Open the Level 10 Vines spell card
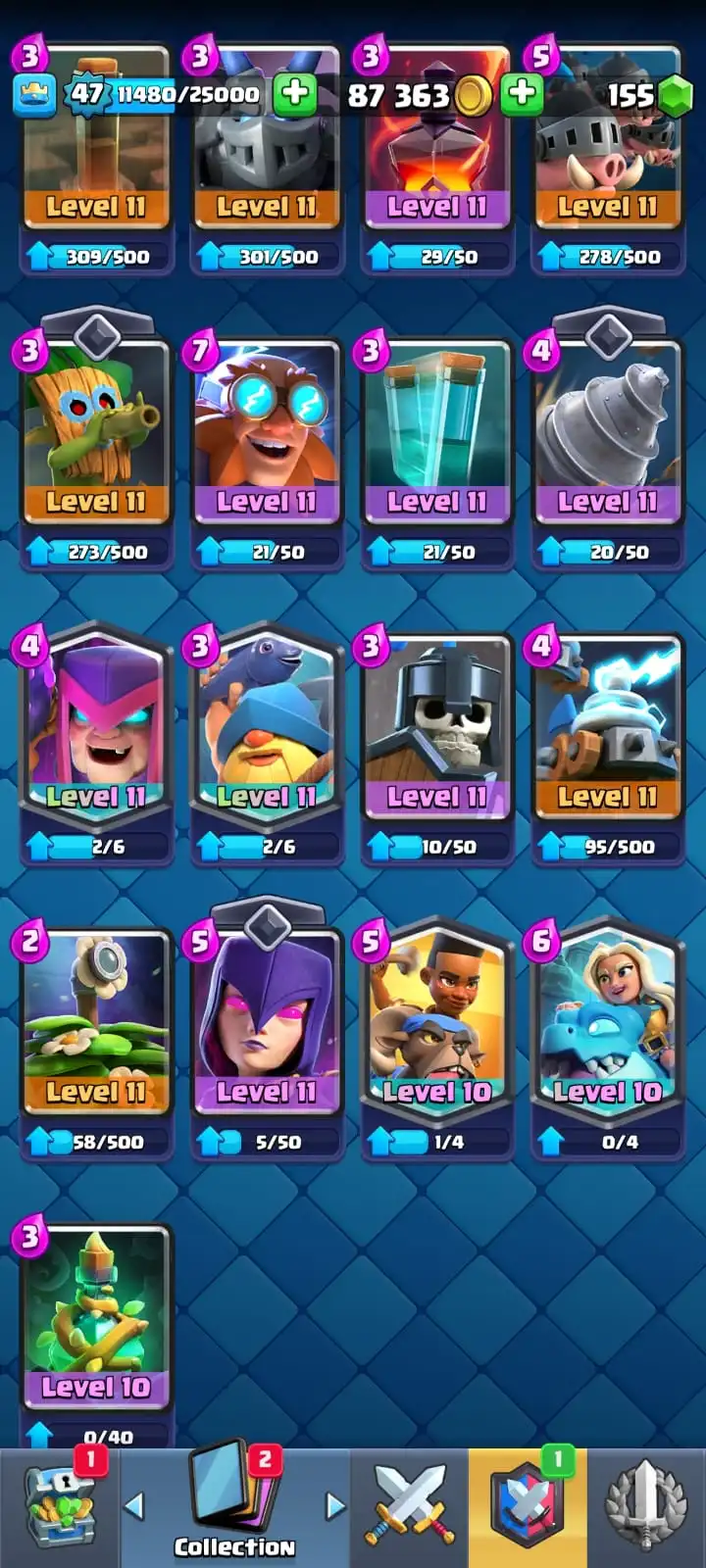The image size is (706, 1568). point(95,1318)
